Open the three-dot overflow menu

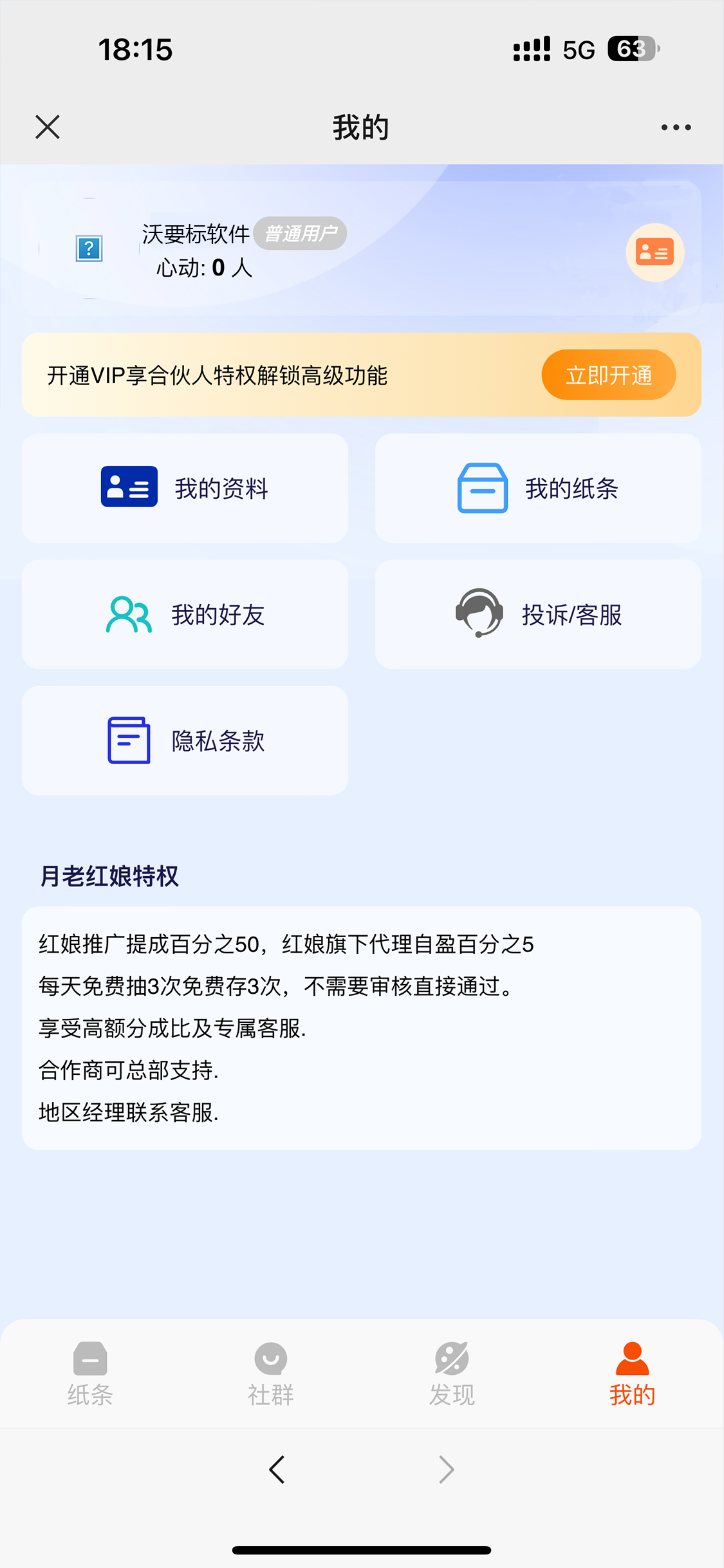pos(676,127)
